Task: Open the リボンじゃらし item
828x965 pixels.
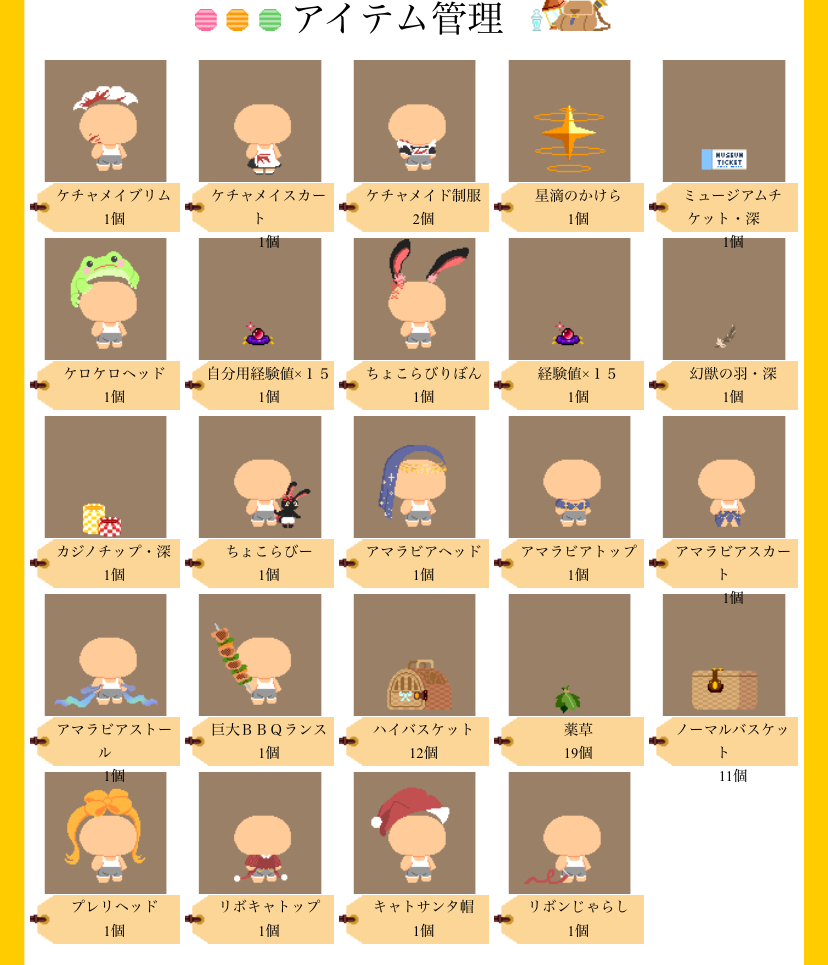Action: coord(569,833)
